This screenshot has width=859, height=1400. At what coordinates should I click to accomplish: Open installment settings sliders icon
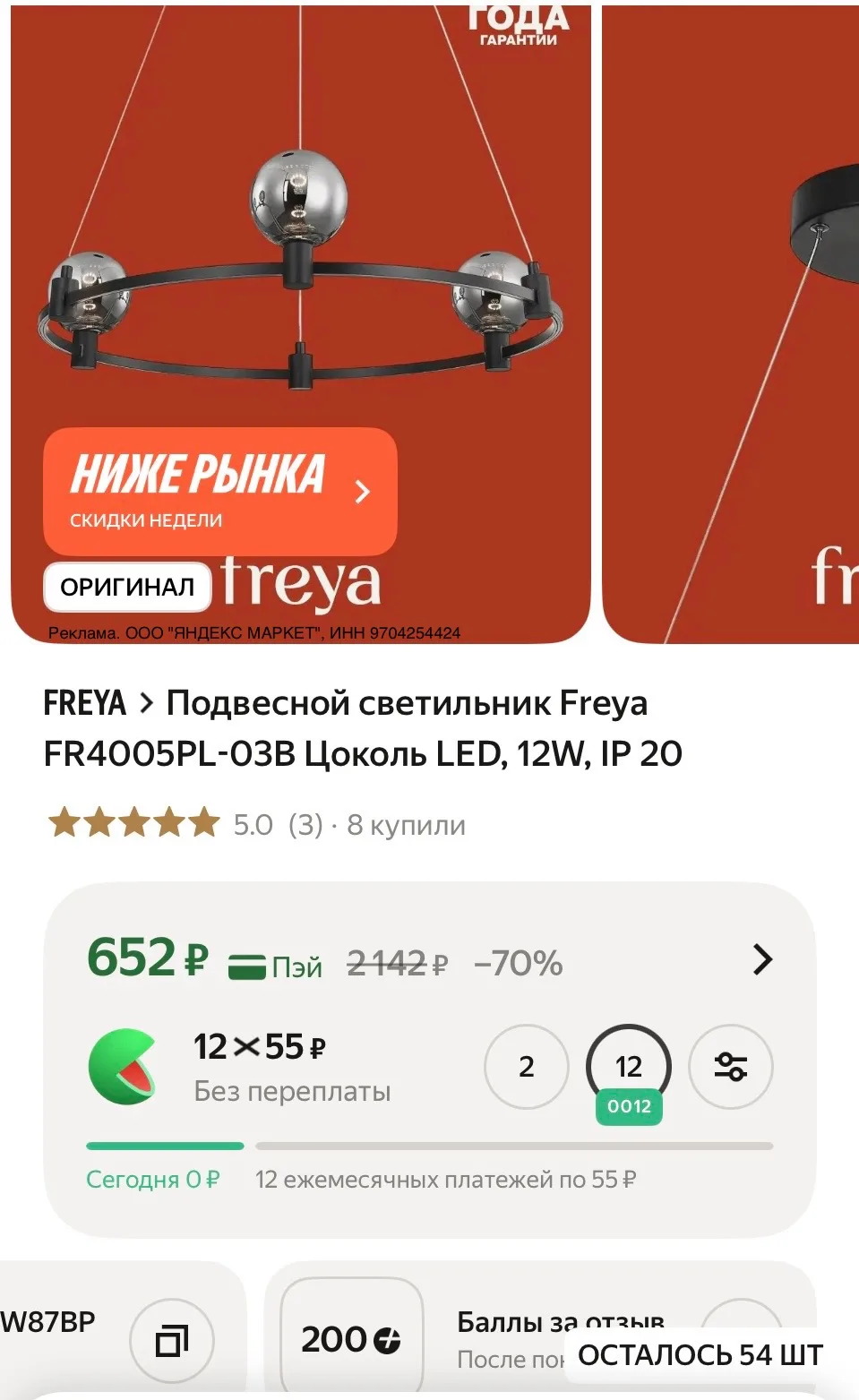point(731,1066)
